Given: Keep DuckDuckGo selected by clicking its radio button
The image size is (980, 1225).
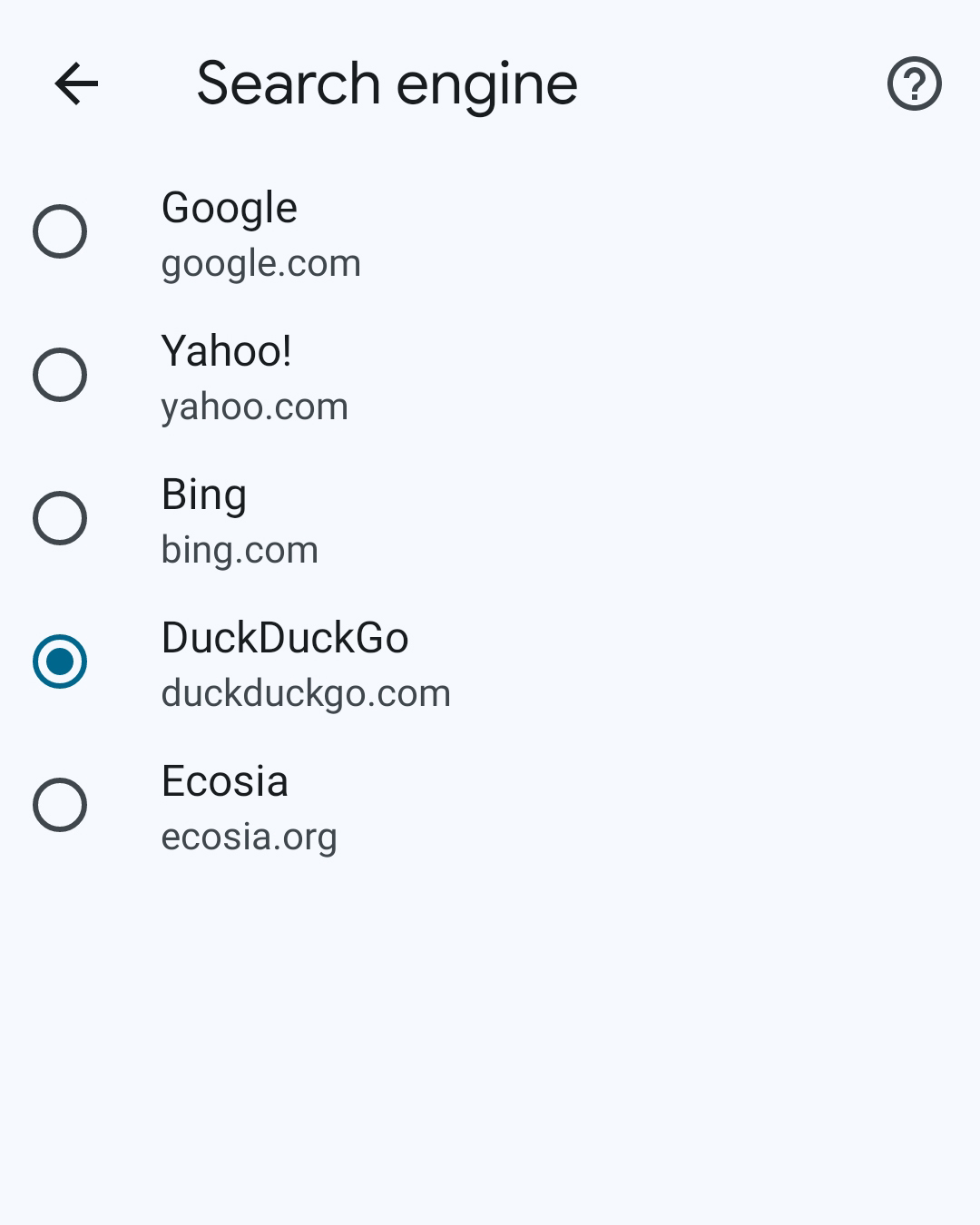Looking at the screenshot, I should coord(60,661).
